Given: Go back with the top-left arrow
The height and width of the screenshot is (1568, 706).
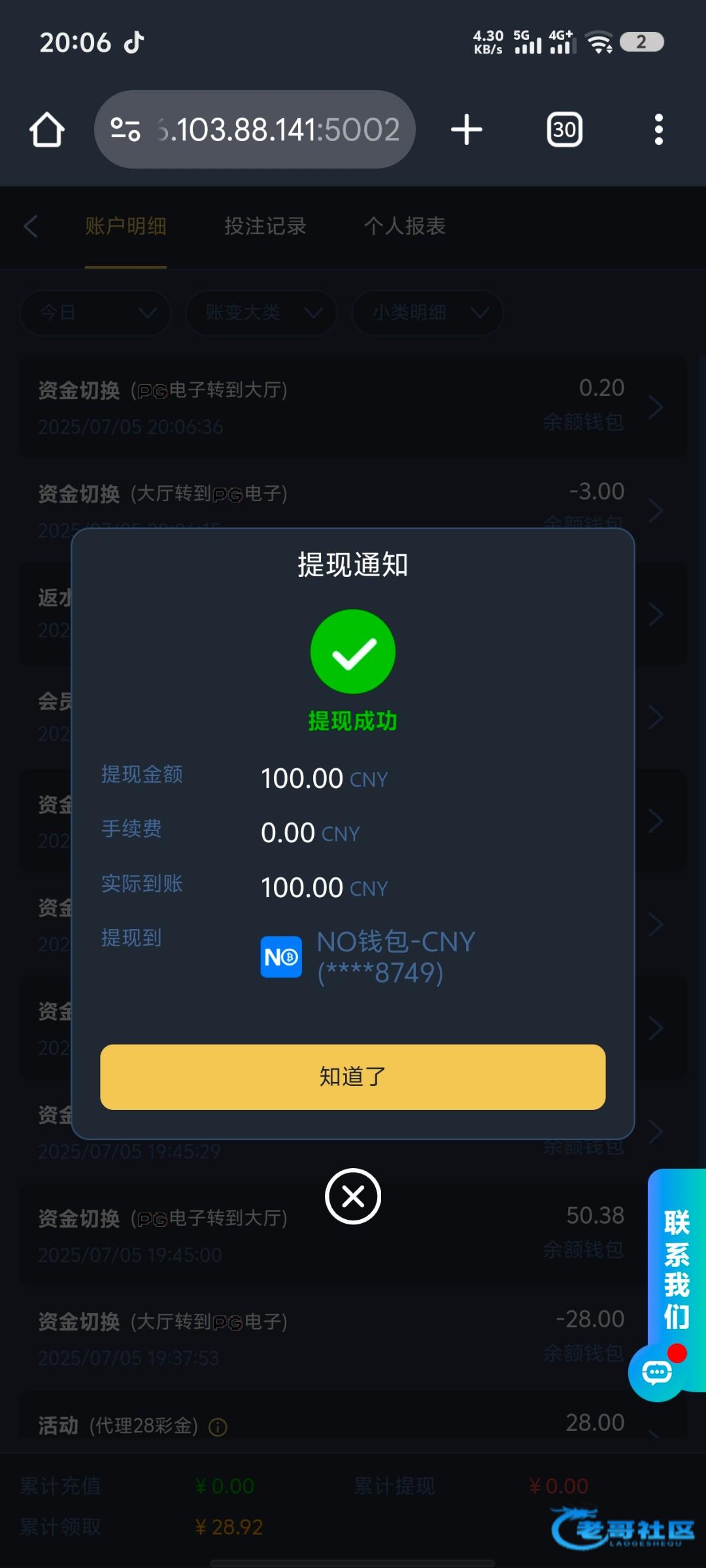Looking at the screenshot, I should click(31, 226).
